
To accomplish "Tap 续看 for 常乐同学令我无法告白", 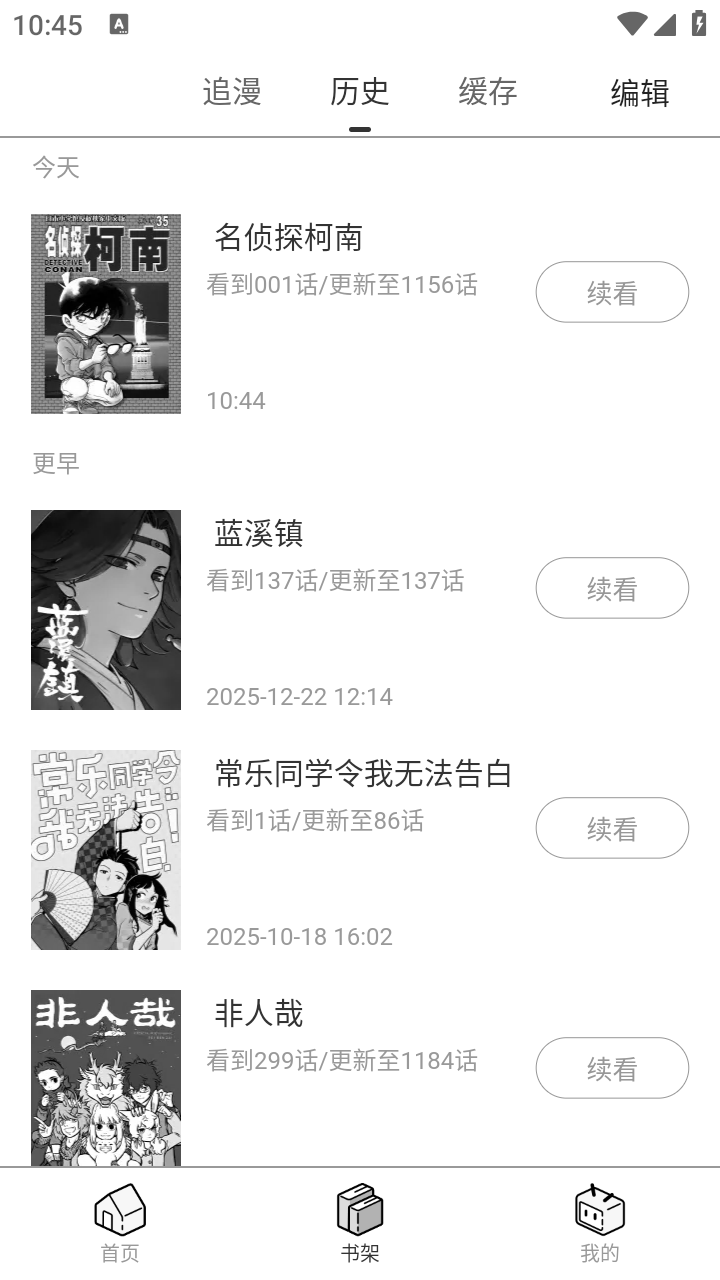I will pos(611,828).
